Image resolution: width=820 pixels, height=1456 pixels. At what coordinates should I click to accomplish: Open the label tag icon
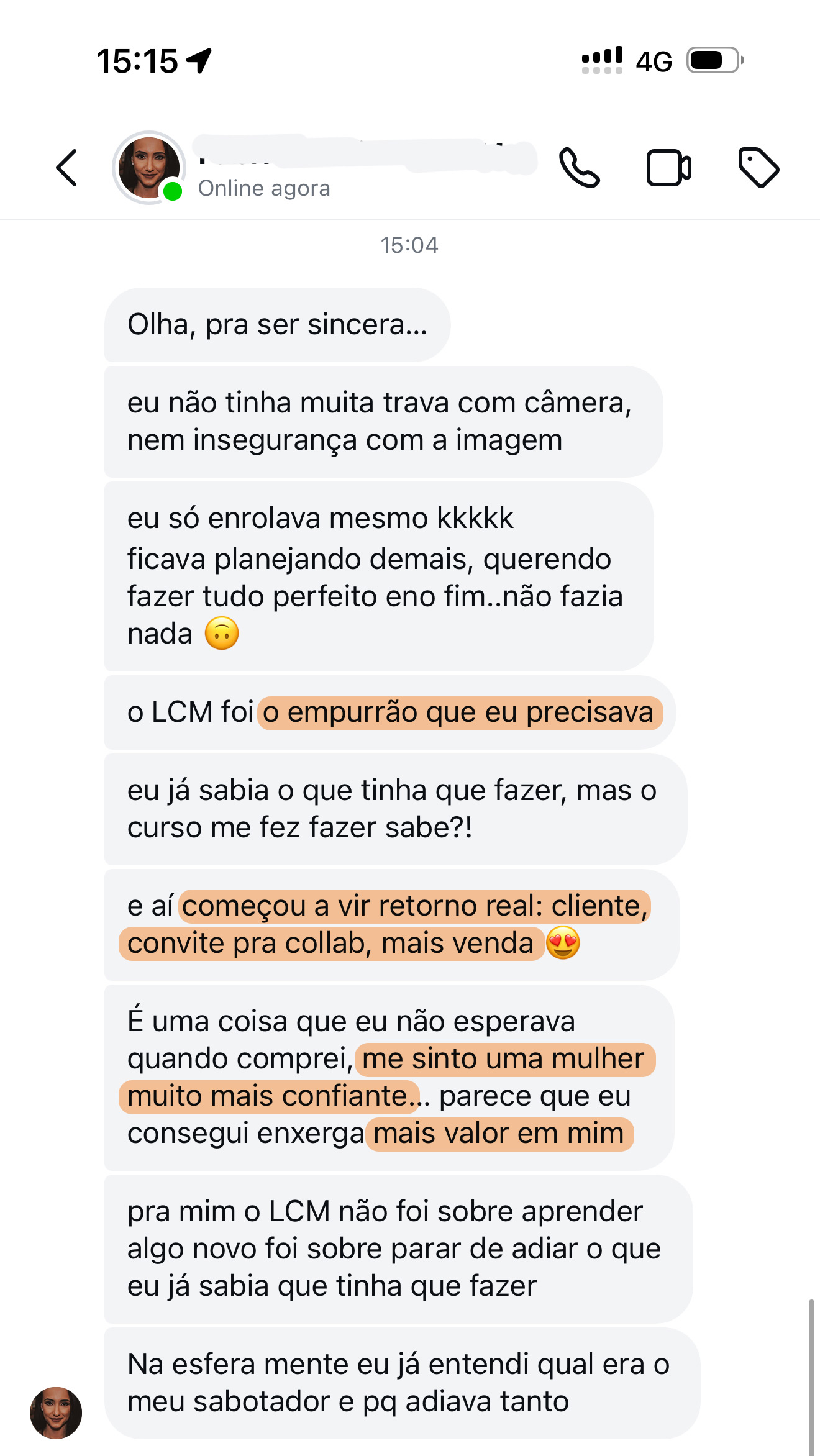758,168
